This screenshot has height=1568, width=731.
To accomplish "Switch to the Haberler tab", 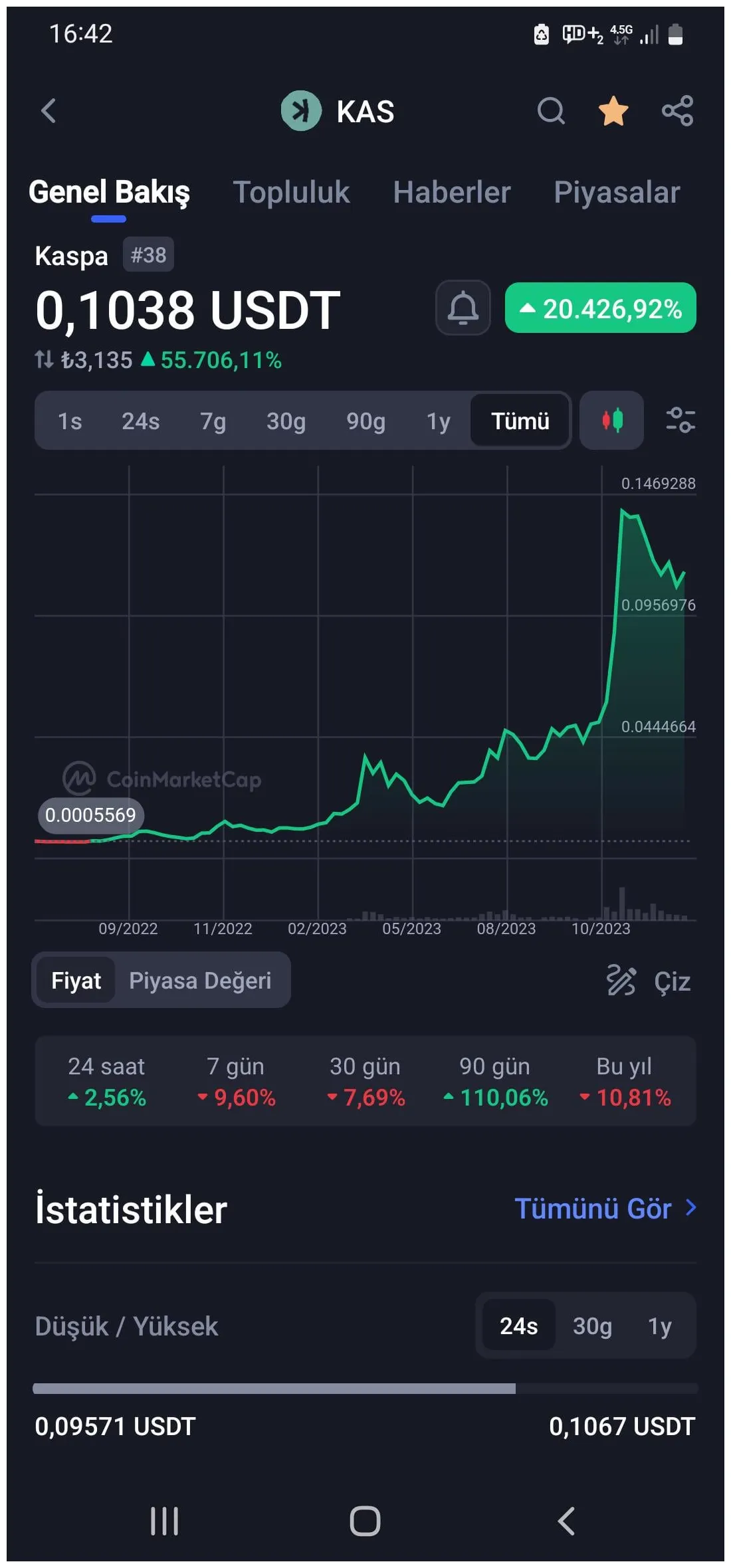I will pyautogui.click(x=451, y=193).
